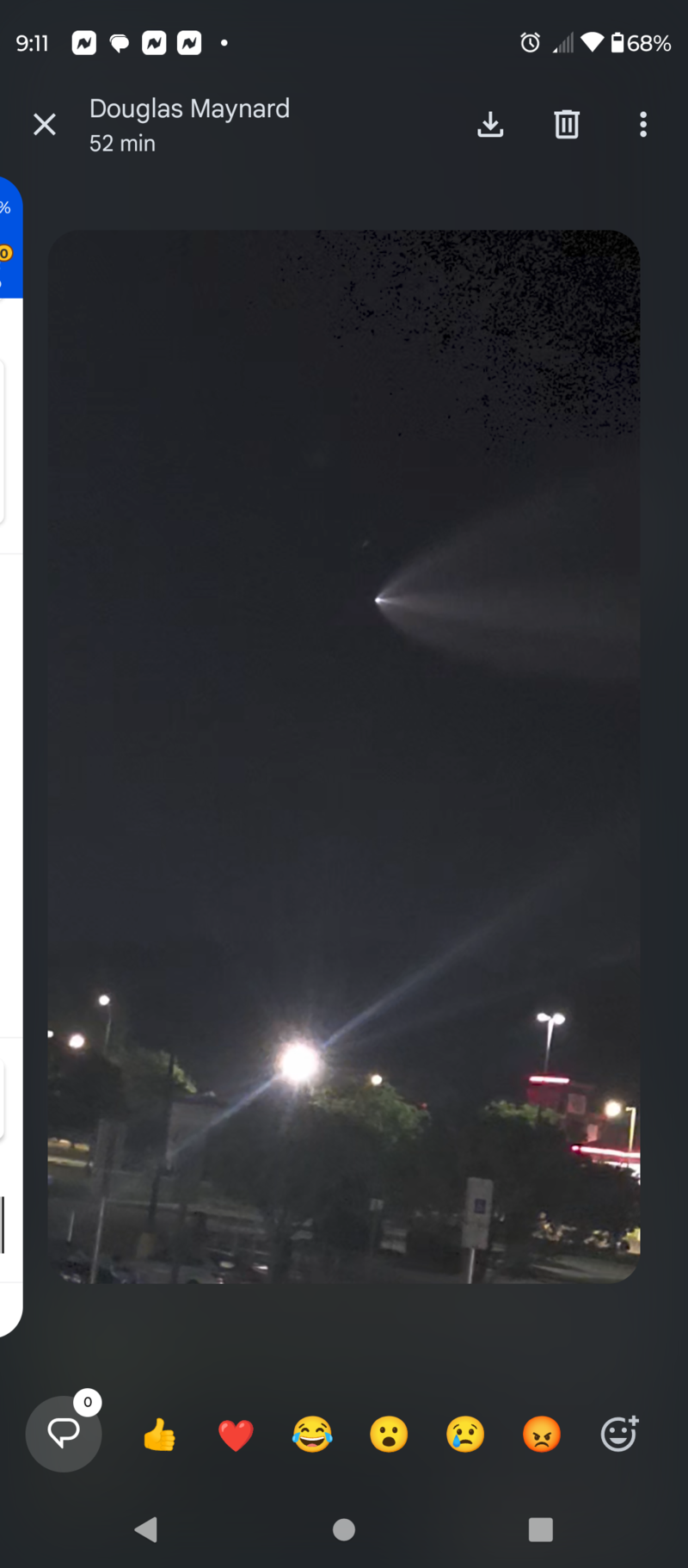The image size is (688, 1568).
Task: React with surprised face emoji
Action: (389, 1435)
